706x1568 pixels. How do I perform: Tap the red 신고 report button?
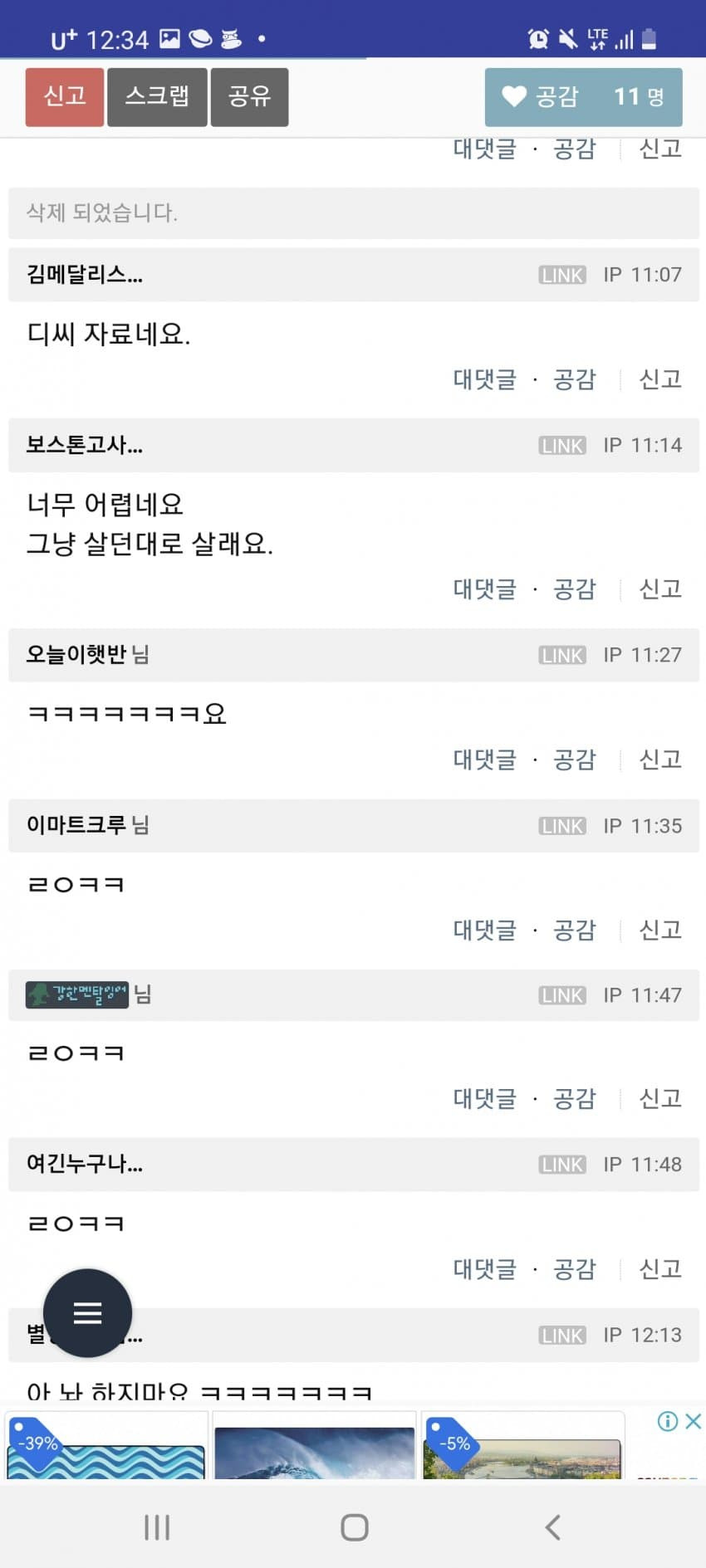(x=65, y=97)
